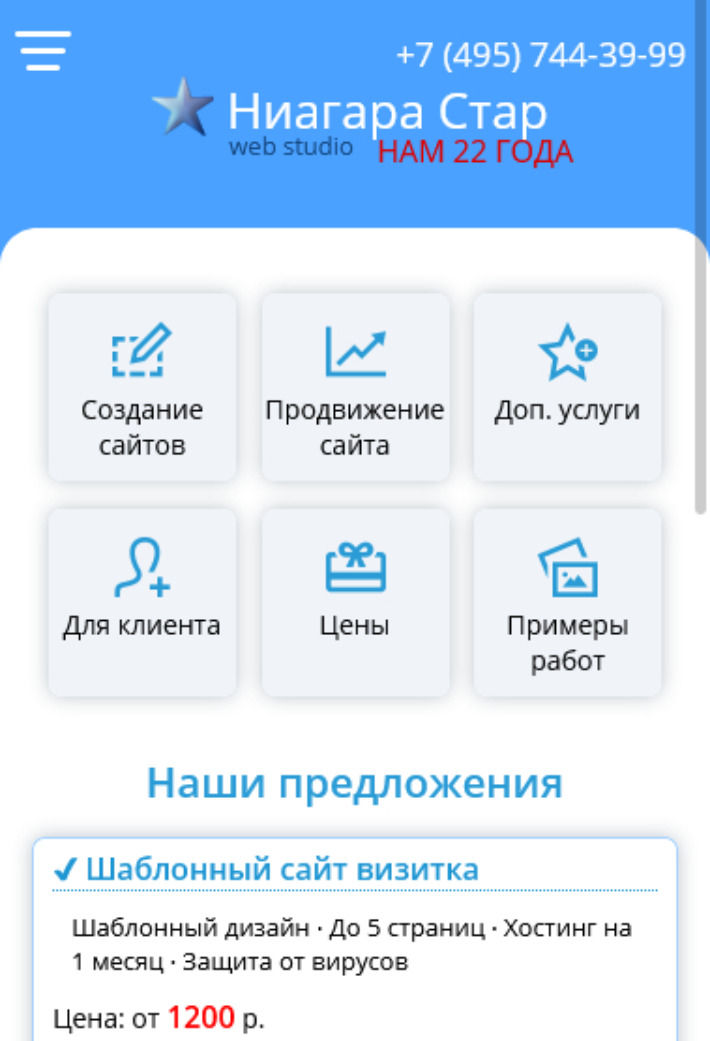This screenshot has width=710, height=1041.
Task: Go to Для клиента section
Action: (142, 602)
